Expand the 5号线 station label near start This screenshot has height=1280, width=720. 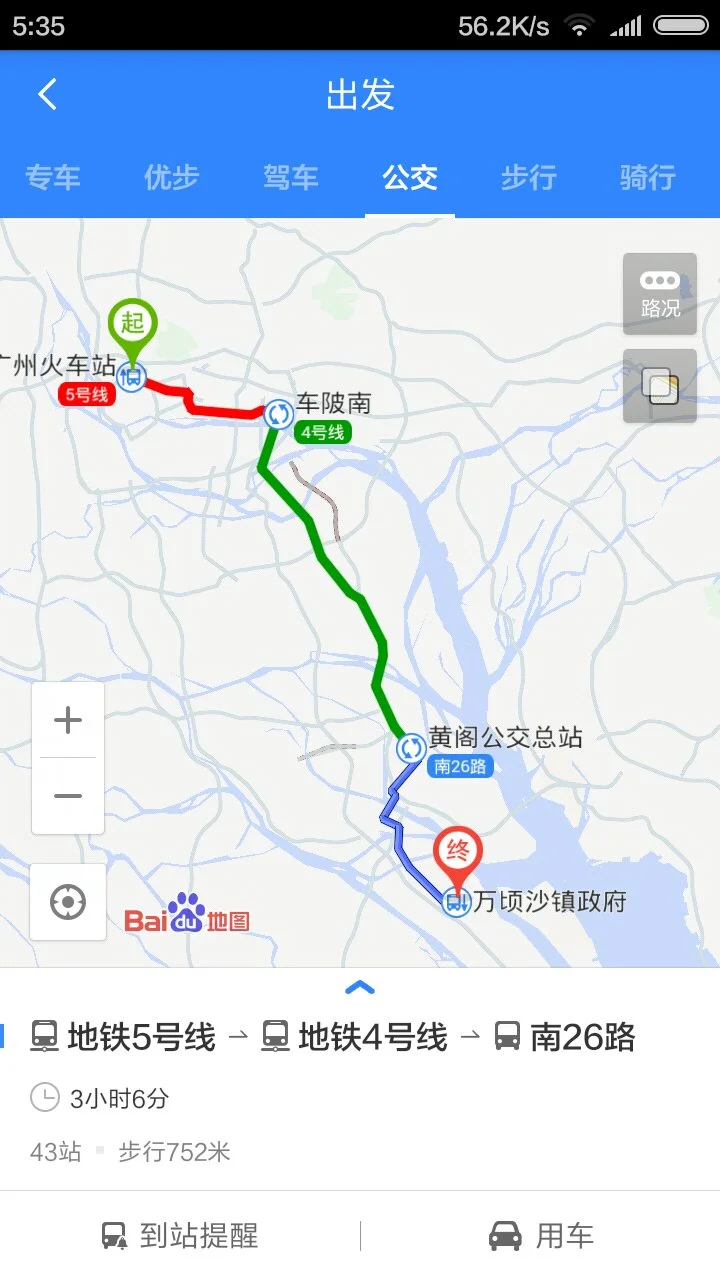click(x=84, y=395)
